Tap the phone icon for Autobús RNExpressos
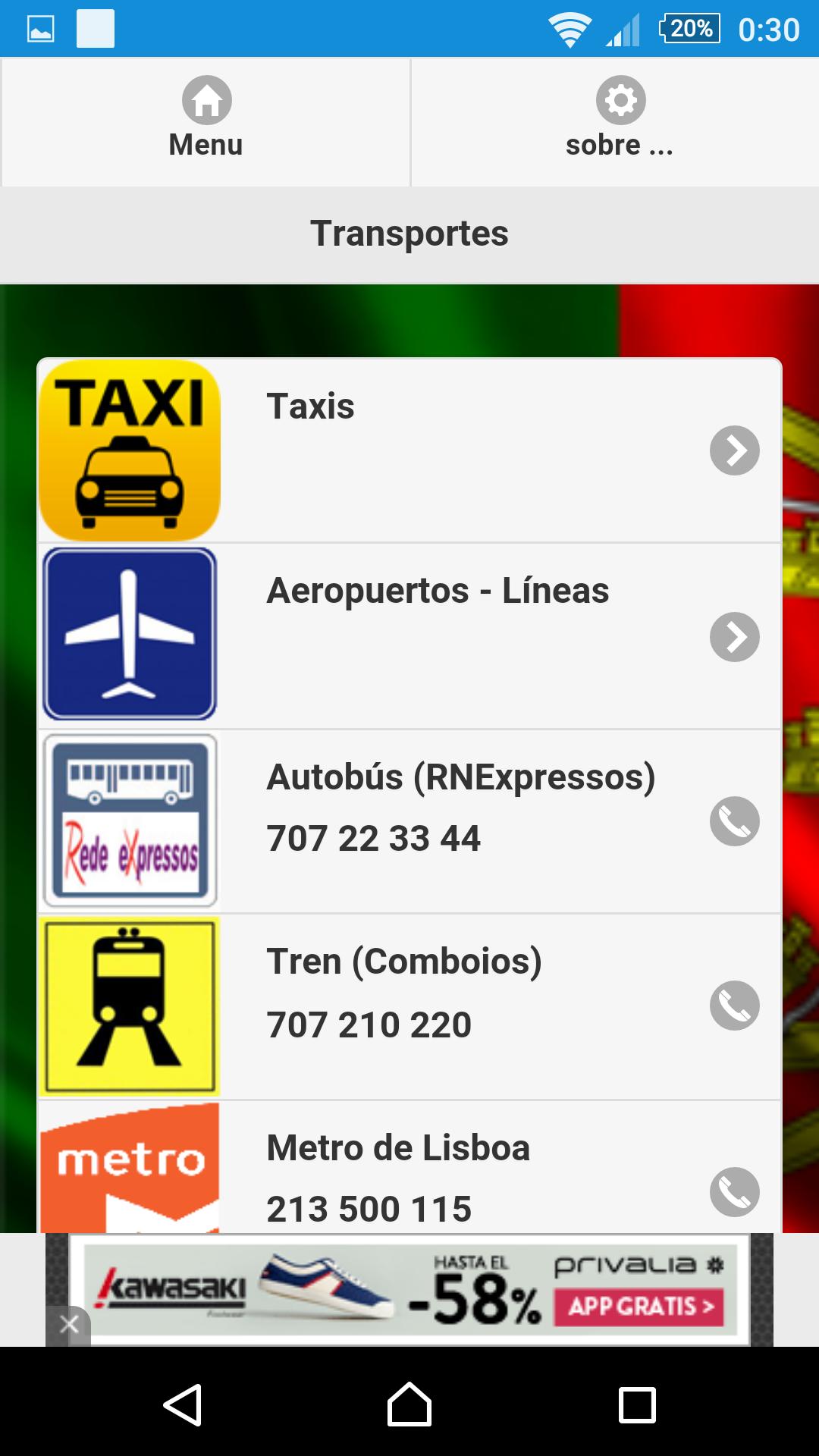 (734, 821)
